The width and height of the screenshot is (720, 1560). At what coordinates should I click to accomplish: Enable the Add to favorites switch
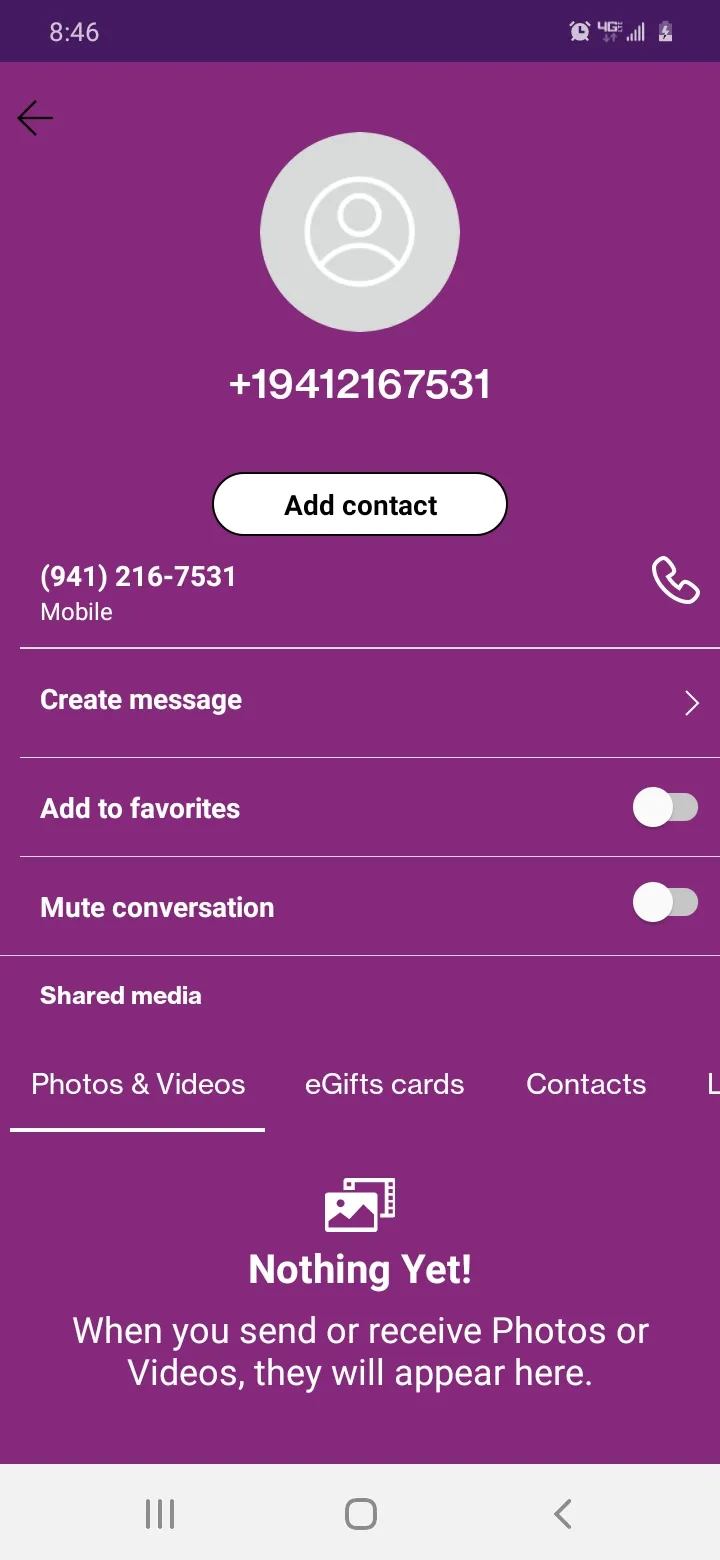coord(666,807)
